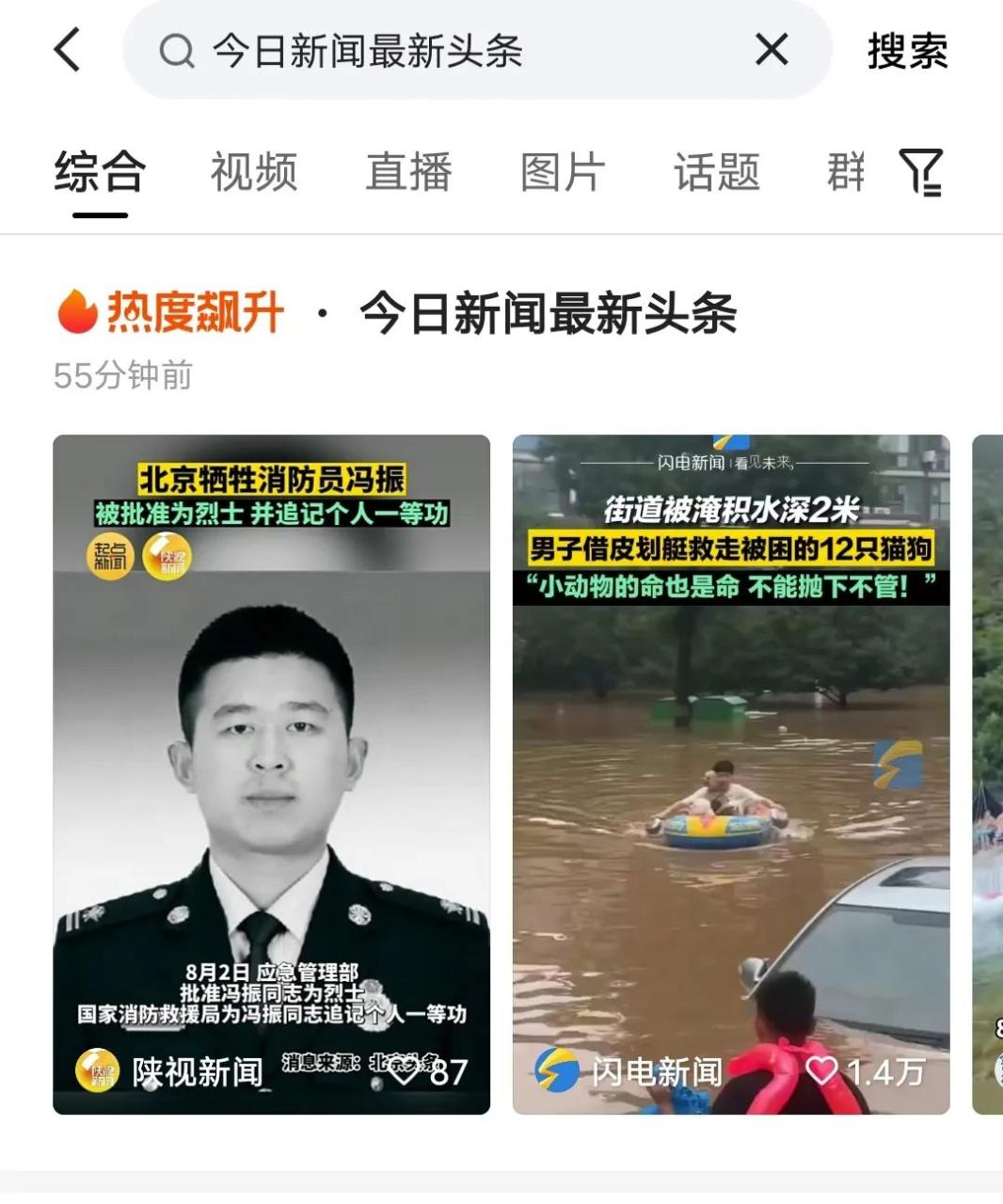The image size is (1003, 1204).
Task: Switch to the 直播 tab
Action: pos(408,172)
